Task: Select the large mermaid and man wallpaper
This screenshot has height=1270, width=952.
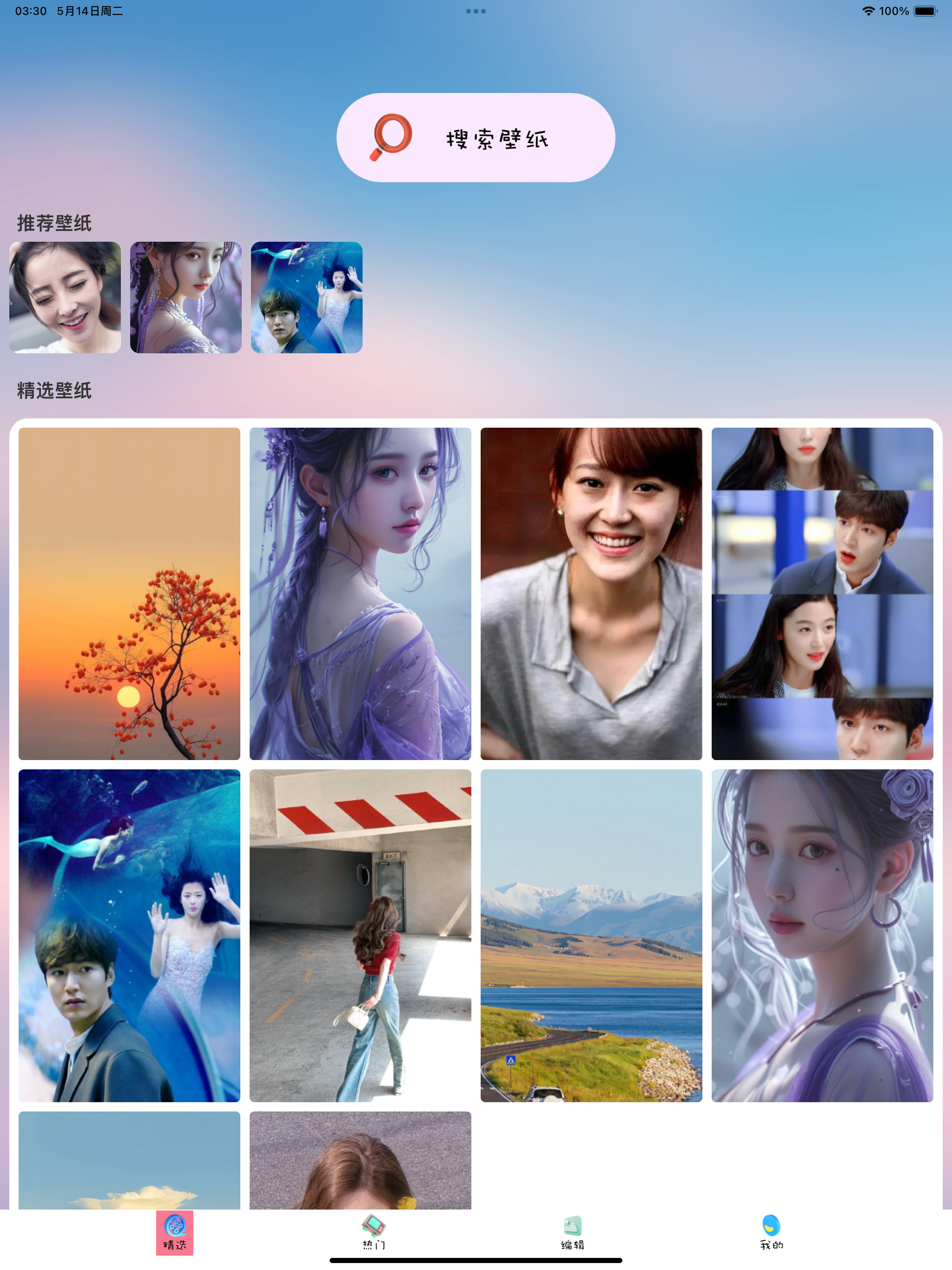Action: coord(129,935)
